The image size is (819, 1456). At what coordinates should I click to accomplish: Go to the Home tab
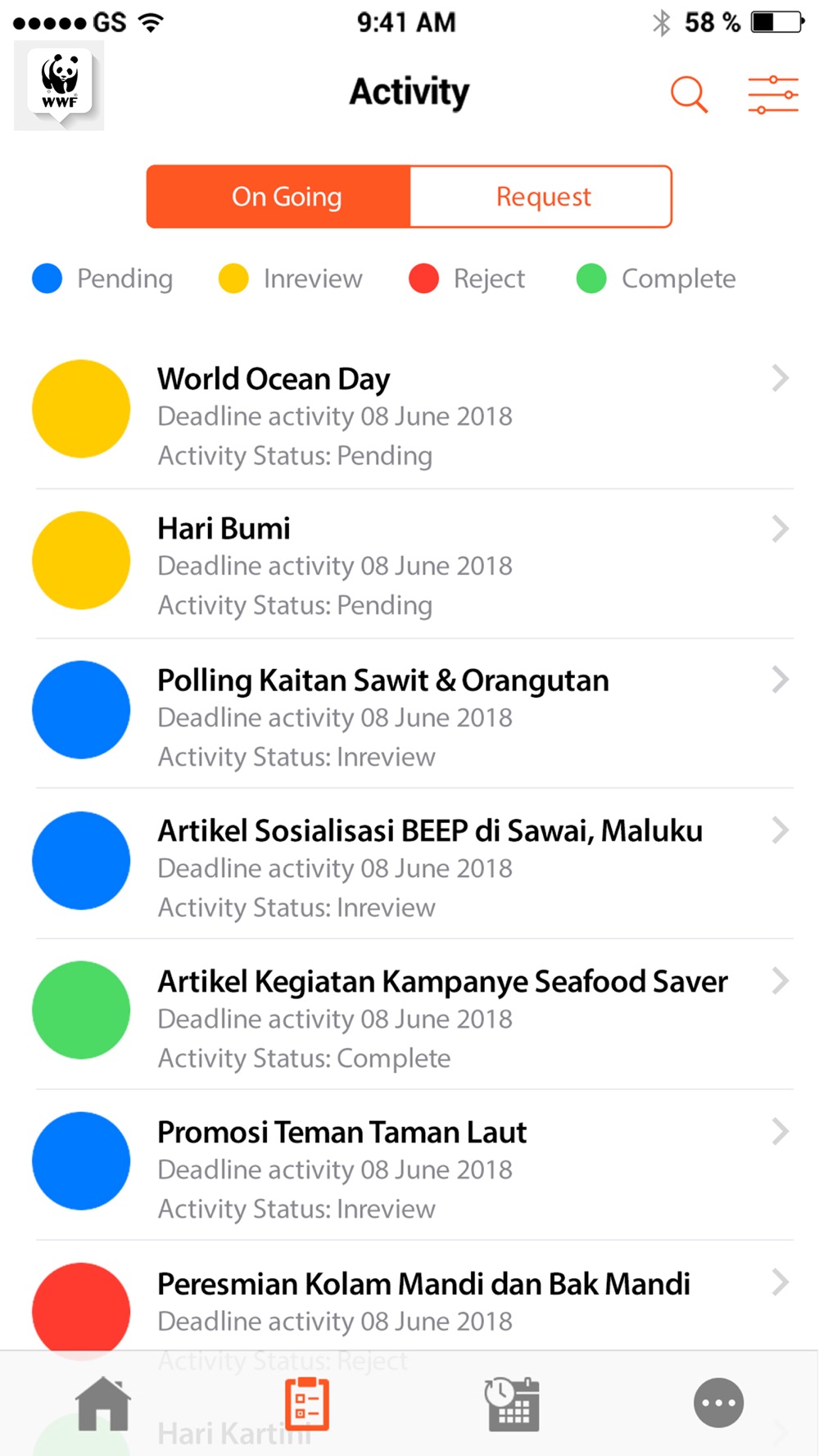pos(103,1404)
